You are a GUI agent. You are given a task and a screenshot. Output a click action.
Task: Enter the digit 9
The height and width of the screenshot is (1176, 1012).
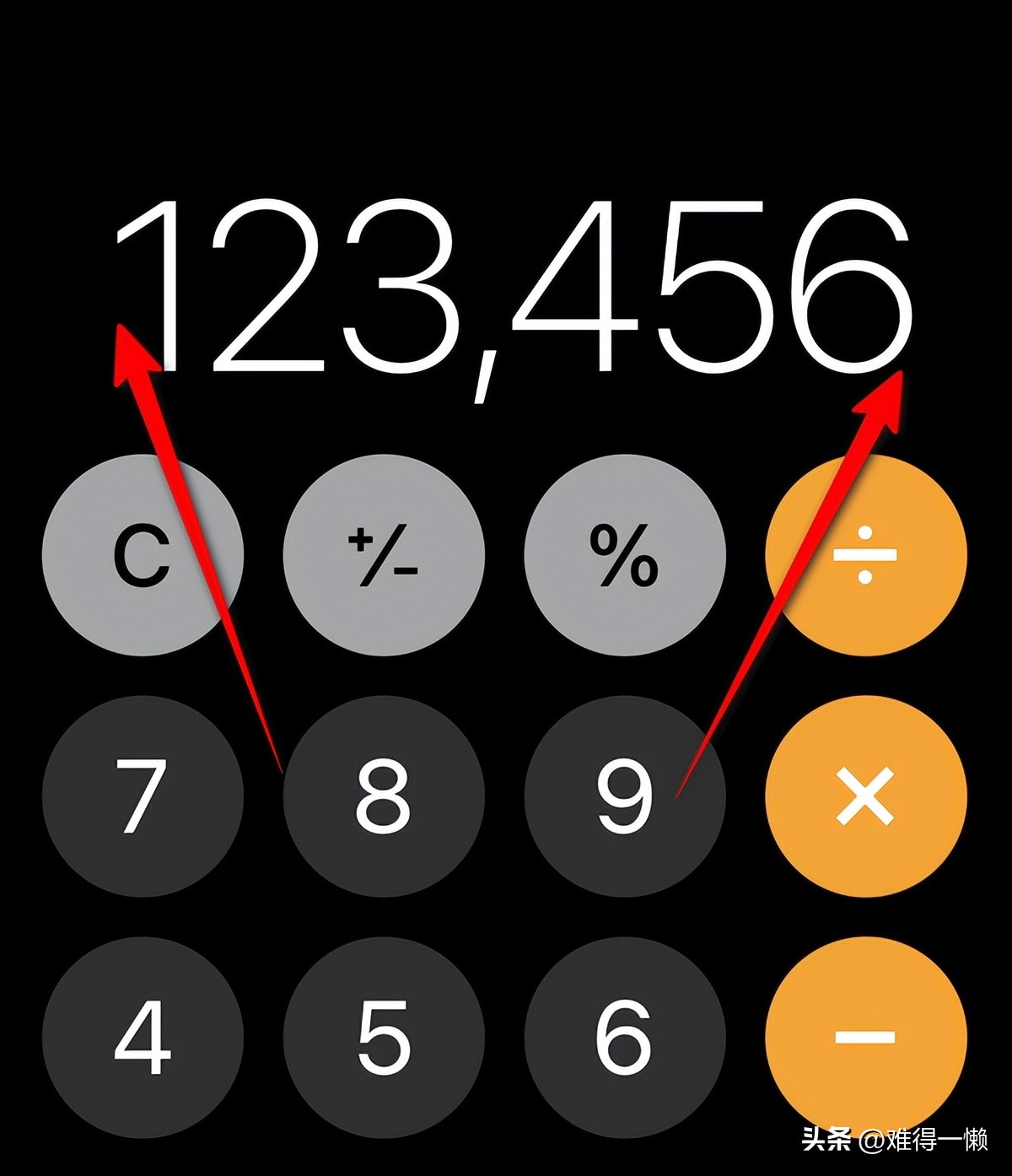pos(625,796)
